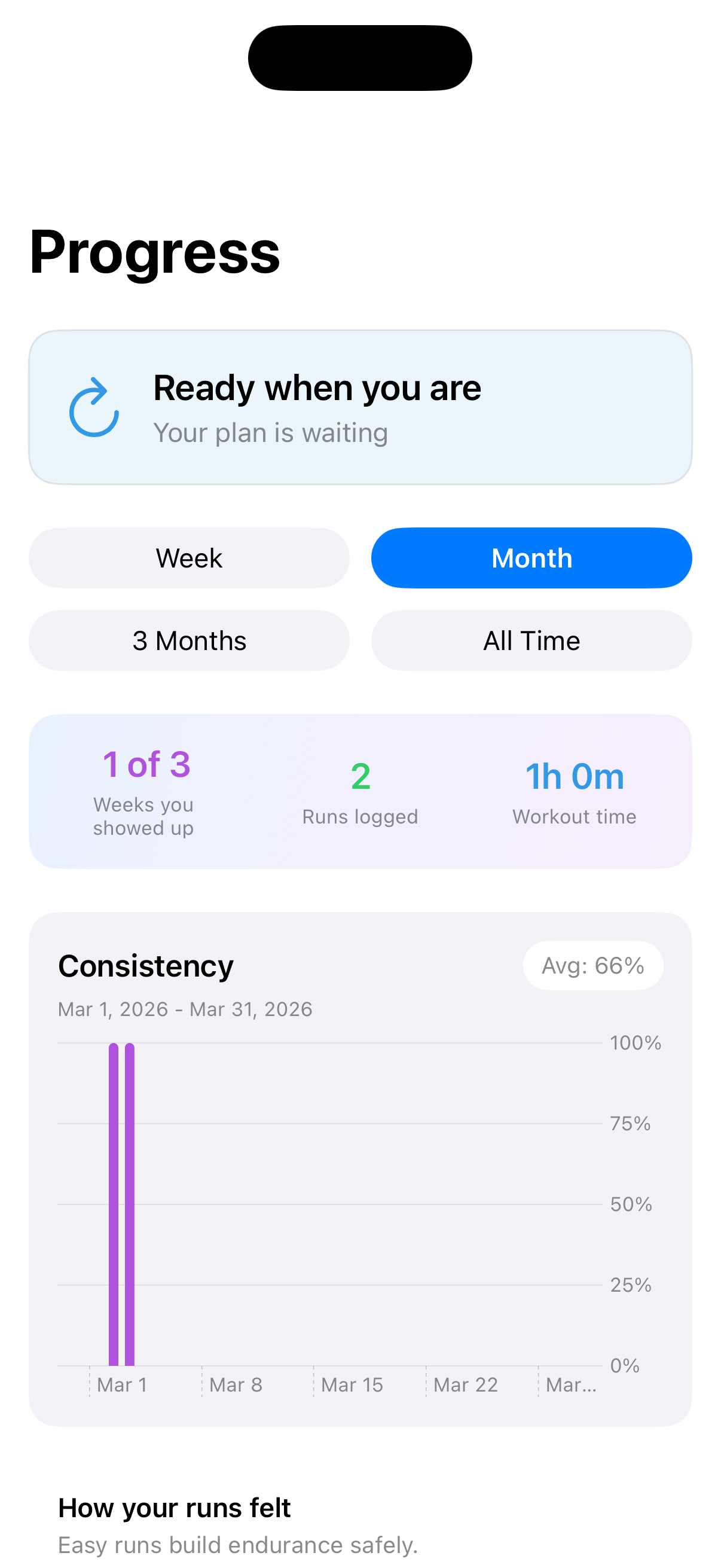Tap 'Your plan is waiting' subtitle
The image size is (721, 1568).
[271, 432]
